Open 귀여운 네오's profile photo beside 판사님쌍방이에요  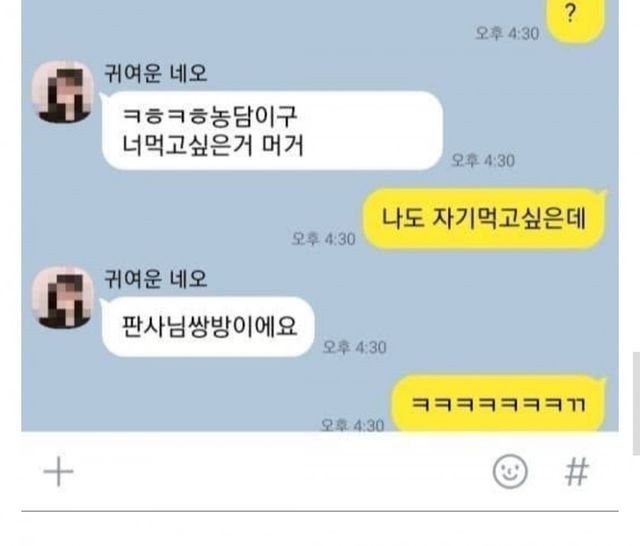pyautogui.click(x=63, y=297)
